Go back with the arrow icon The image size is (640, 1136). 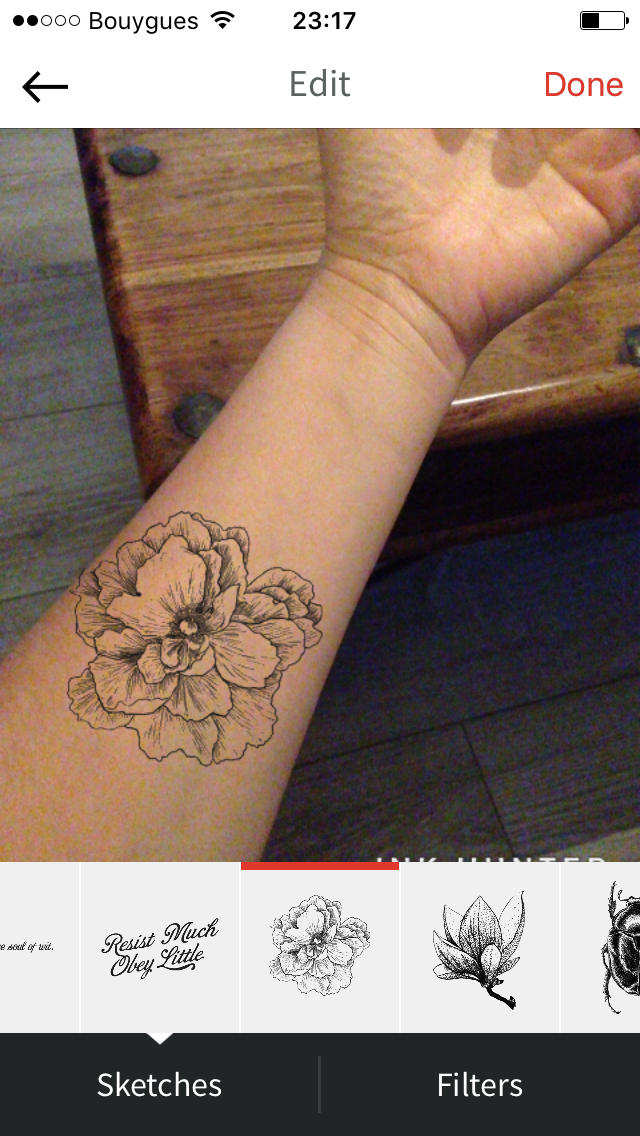pos(45,87)
